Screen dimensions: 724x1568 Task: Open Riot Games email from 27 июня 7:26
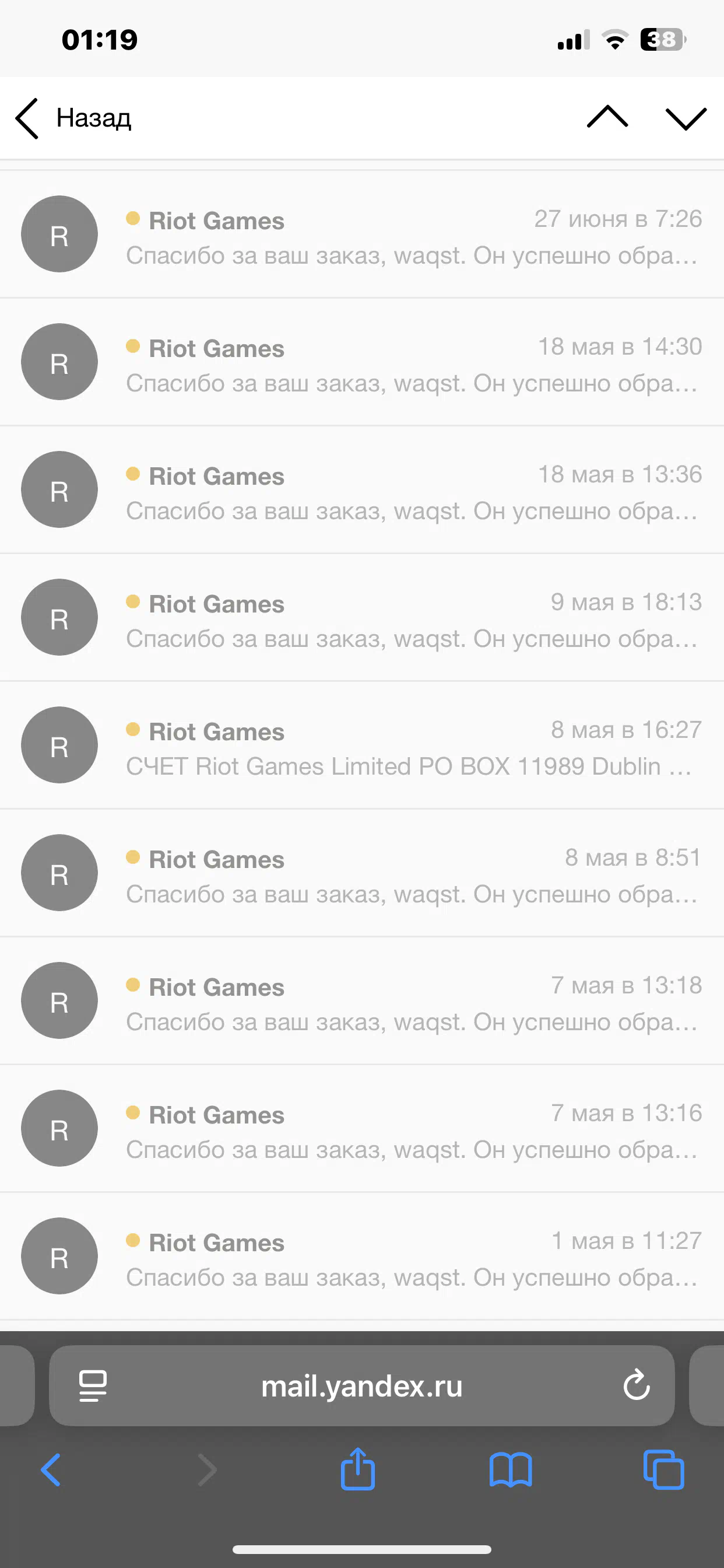[x=362, y=235]
